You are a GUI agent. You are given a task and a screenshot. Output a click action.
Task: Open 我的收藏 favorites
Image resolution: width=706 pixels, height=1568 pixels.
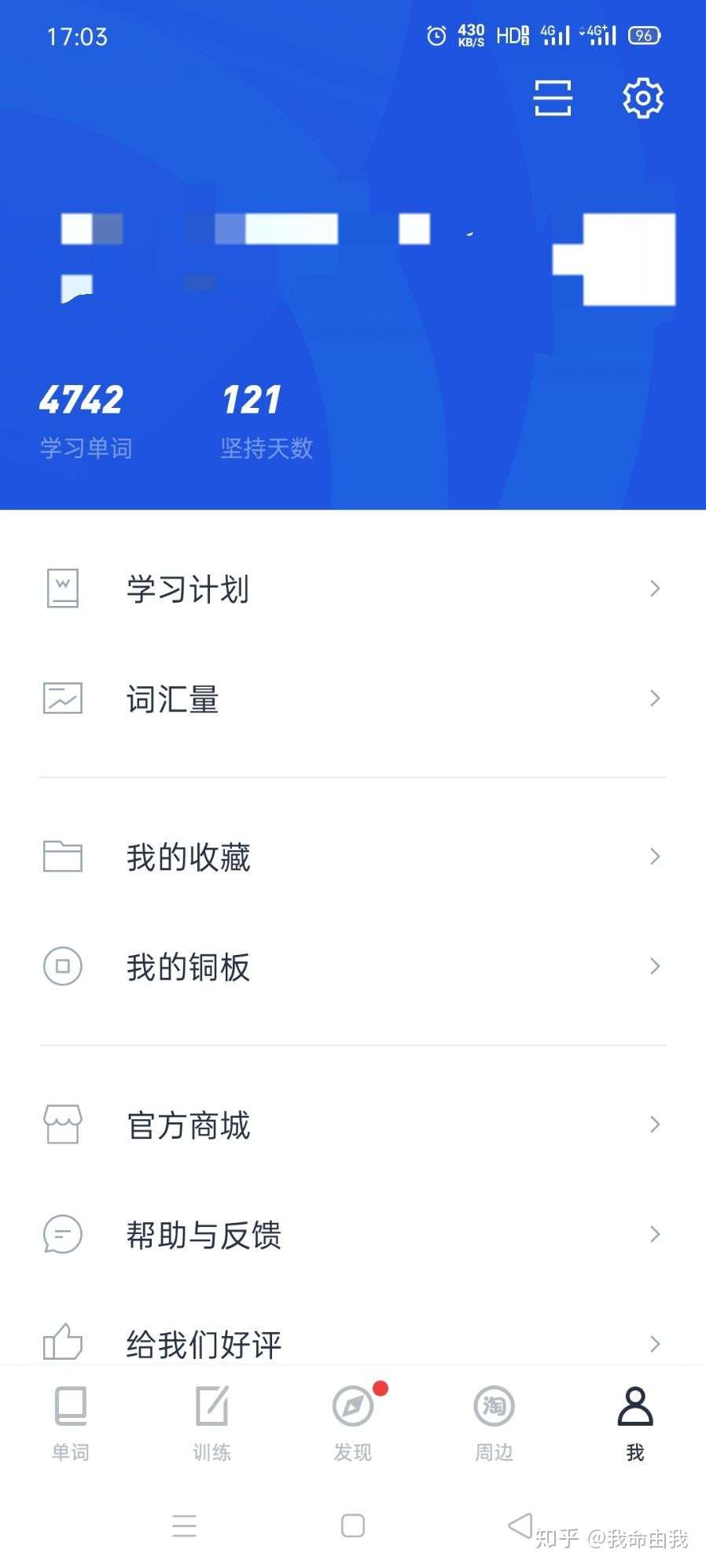coord(353,857)
